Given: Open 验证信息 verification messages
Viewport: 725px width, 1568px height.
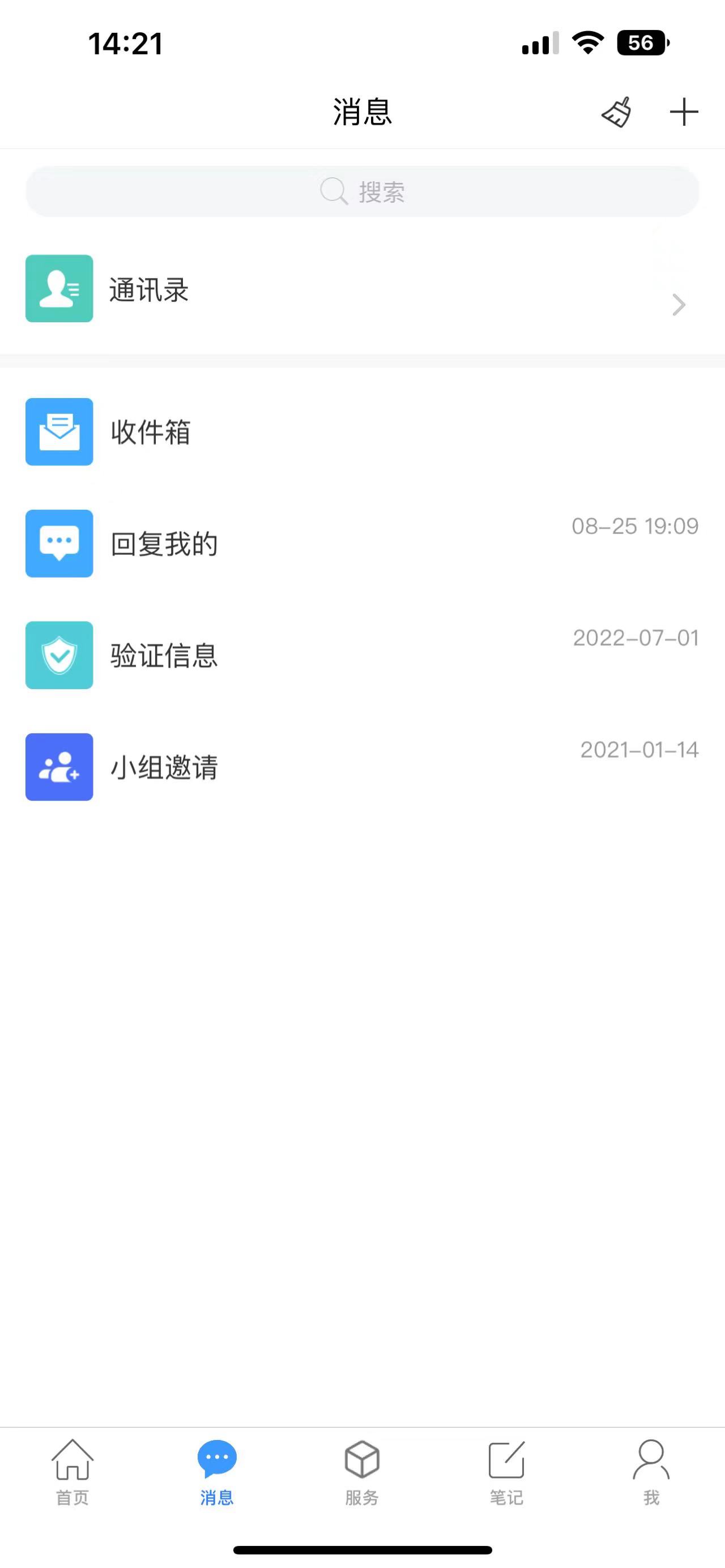Looking at the screenshot, I should coord(362,655).
